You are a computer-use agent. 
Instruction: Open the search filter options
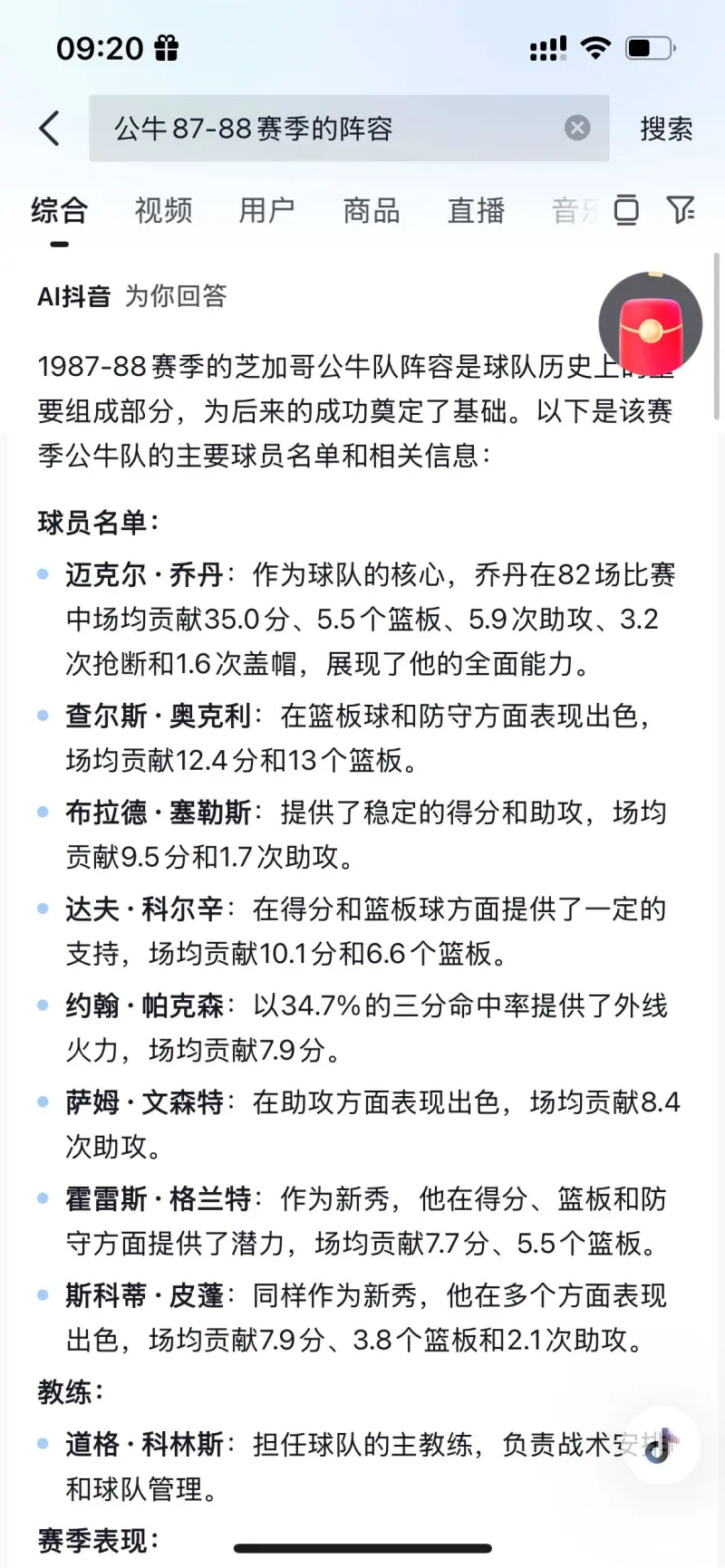tap(680, 210)
